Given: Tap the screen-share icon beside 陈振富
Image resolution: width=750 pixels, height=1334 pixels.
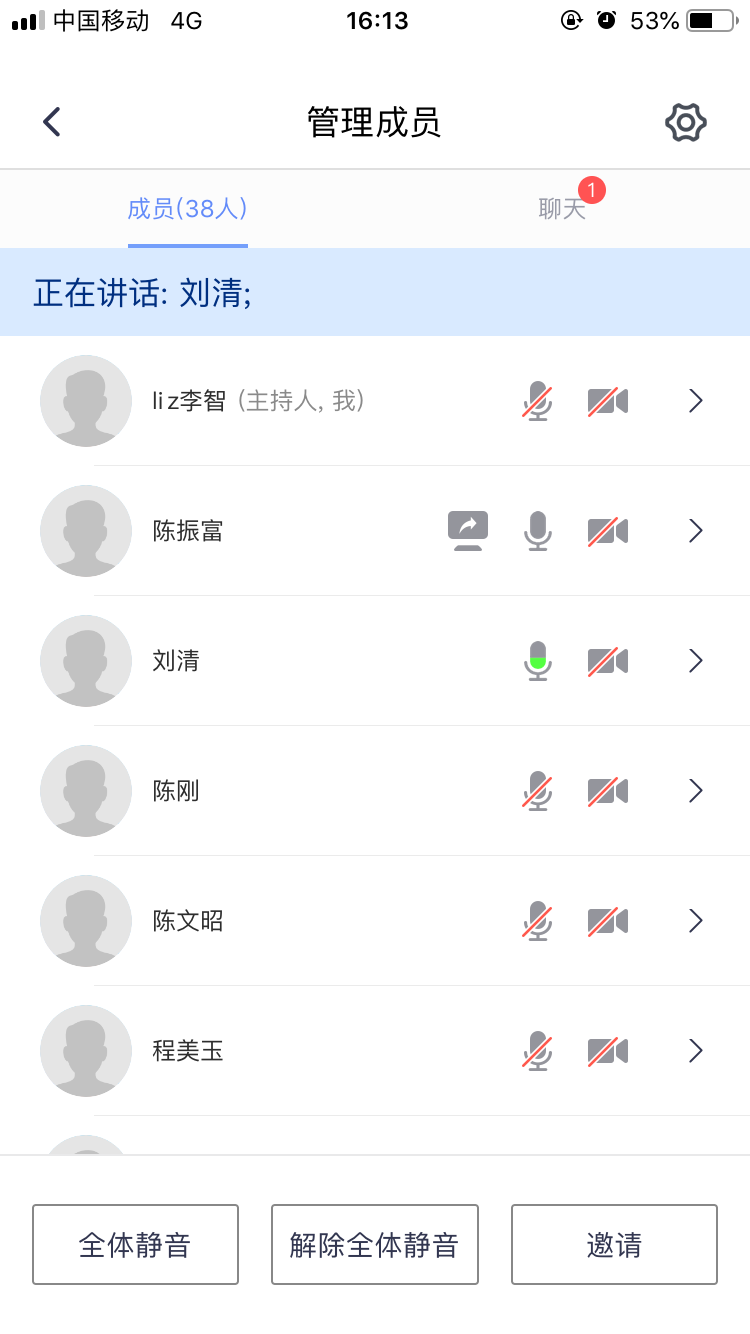Looking at the screenshot, I should coord(468,531).
